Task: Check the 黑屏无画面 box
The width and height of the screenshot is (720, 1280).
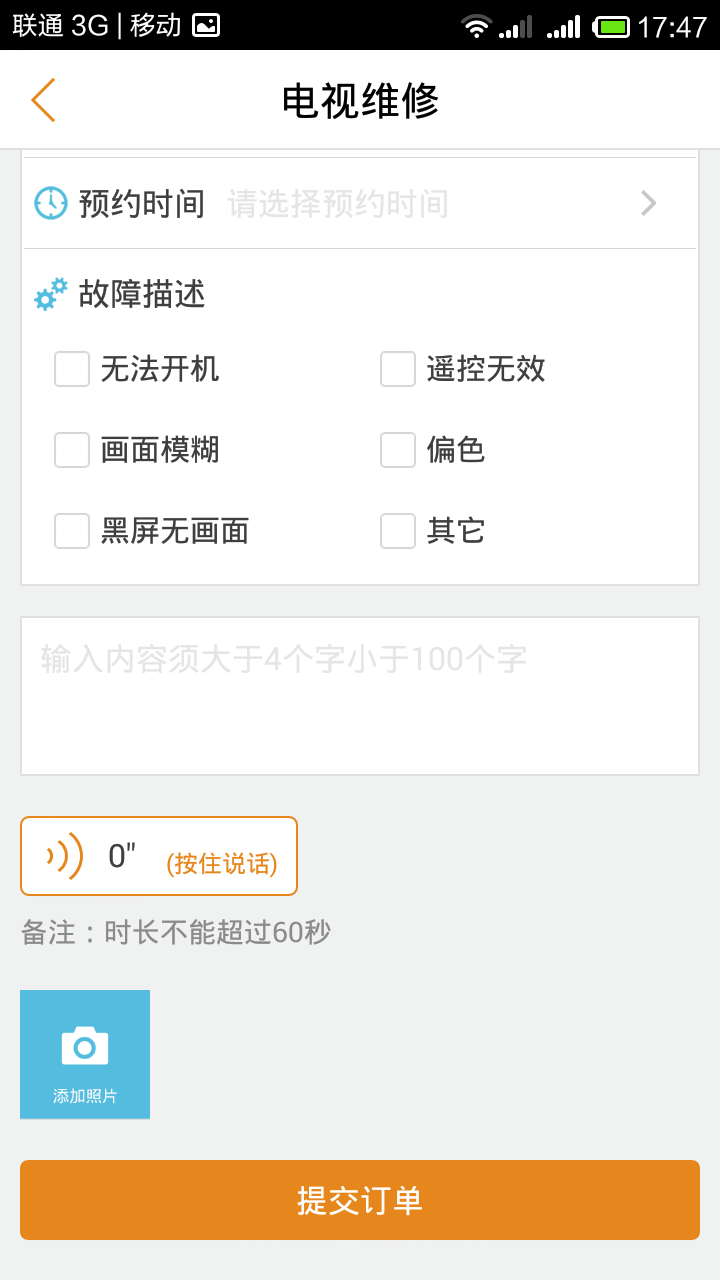Action: 71,531
